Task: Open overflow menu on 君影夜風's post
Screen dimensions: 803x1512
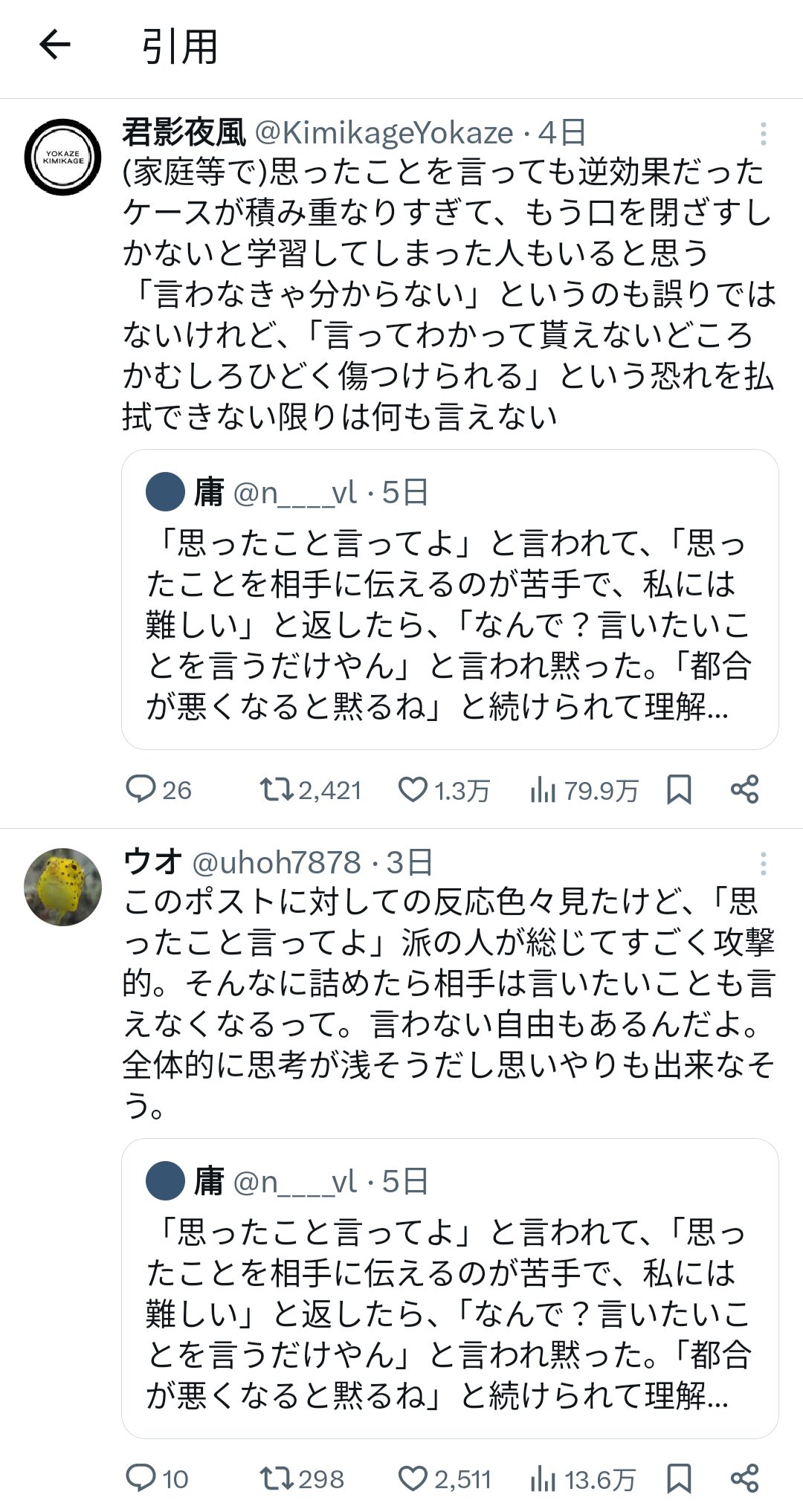Action: 763,134
